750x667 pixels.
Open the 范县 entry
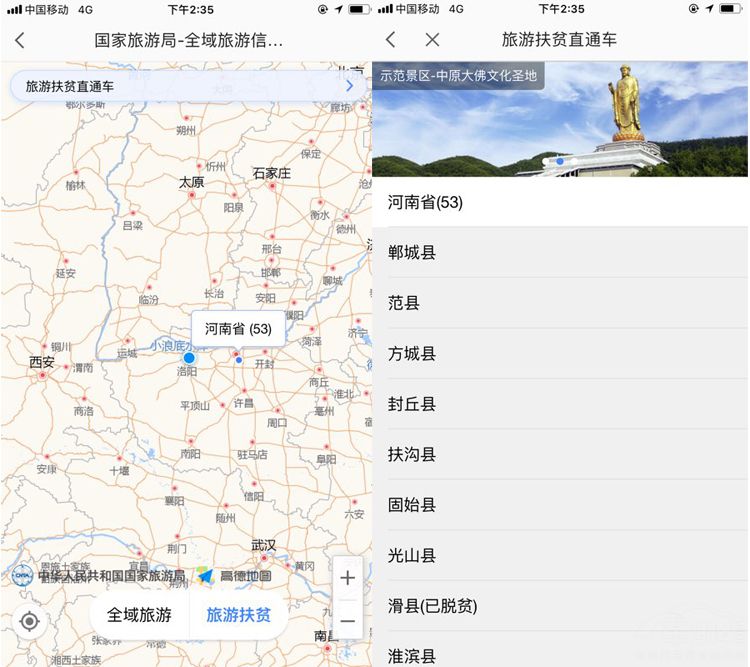tap(560, 303)
